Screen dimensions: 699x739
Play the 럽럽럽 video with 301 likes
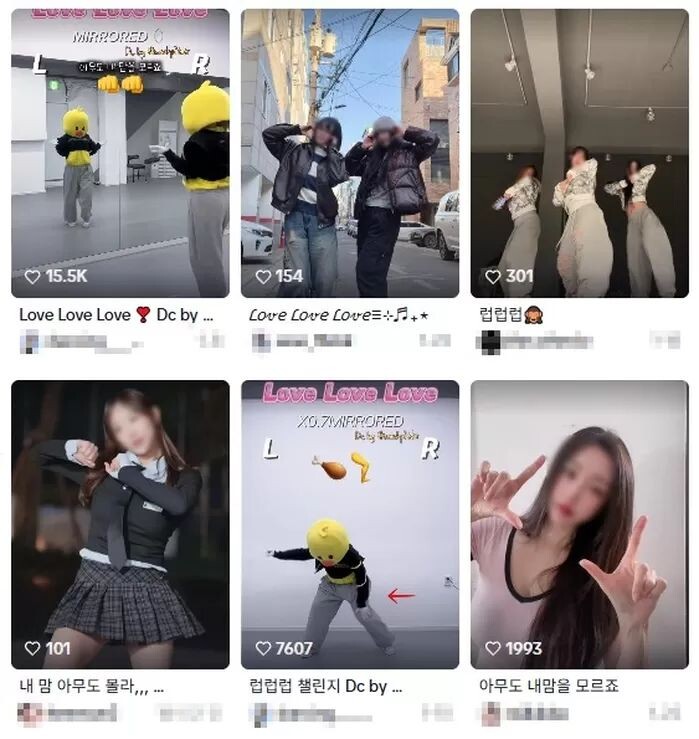(579, 153)
